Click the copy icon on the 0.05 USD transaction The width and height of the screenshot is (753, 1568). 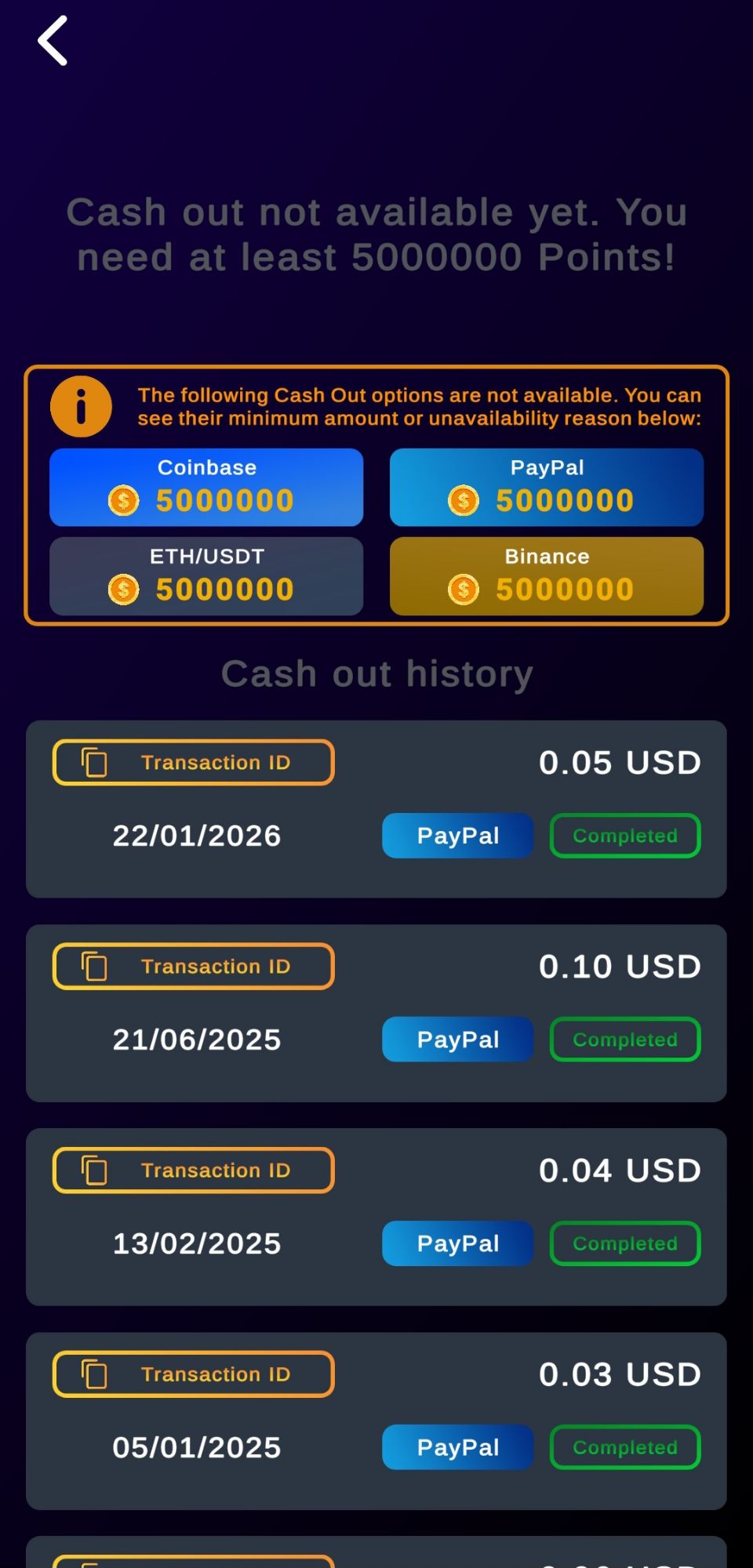(x=94, y=761)
